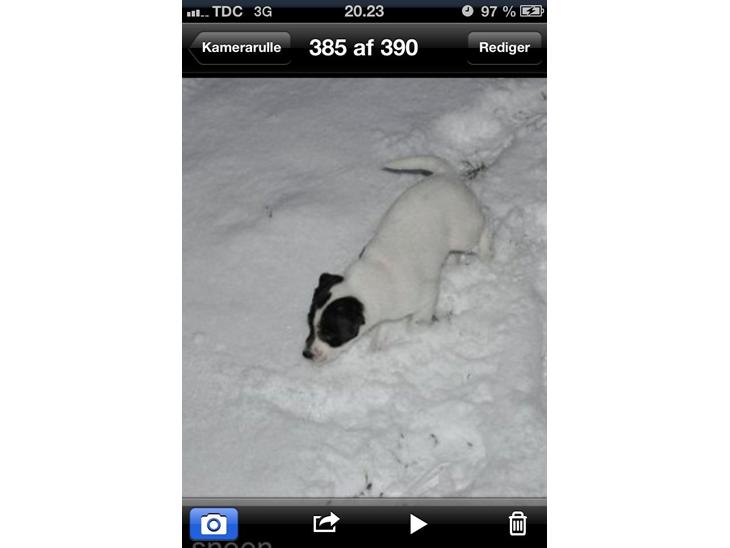Share this photo
This screenshot has width=730, height=548.
326,523
